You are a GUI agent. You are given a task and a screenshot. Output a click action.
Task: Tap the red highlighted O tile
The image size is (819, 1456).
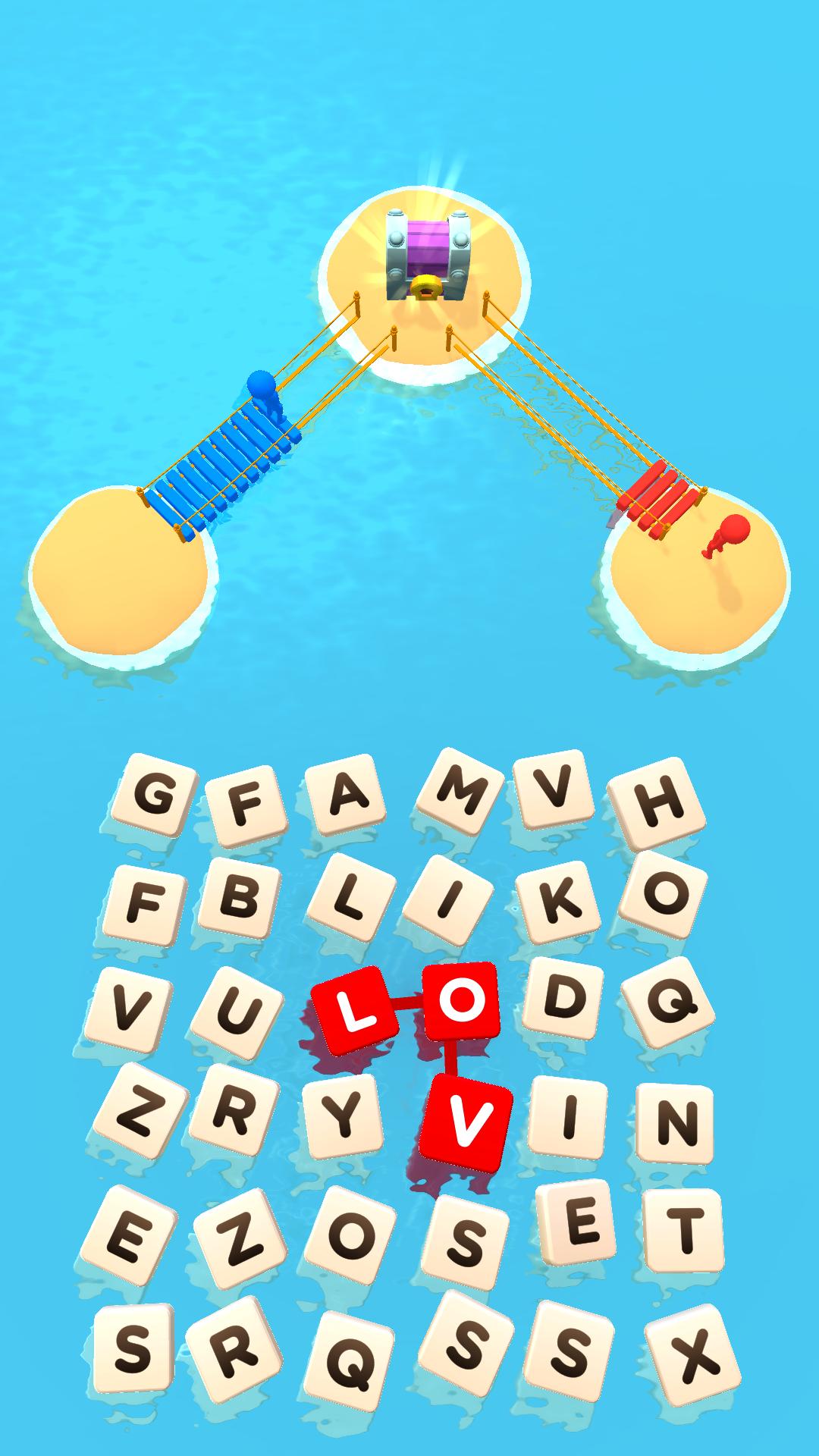tap(461, 1000)
